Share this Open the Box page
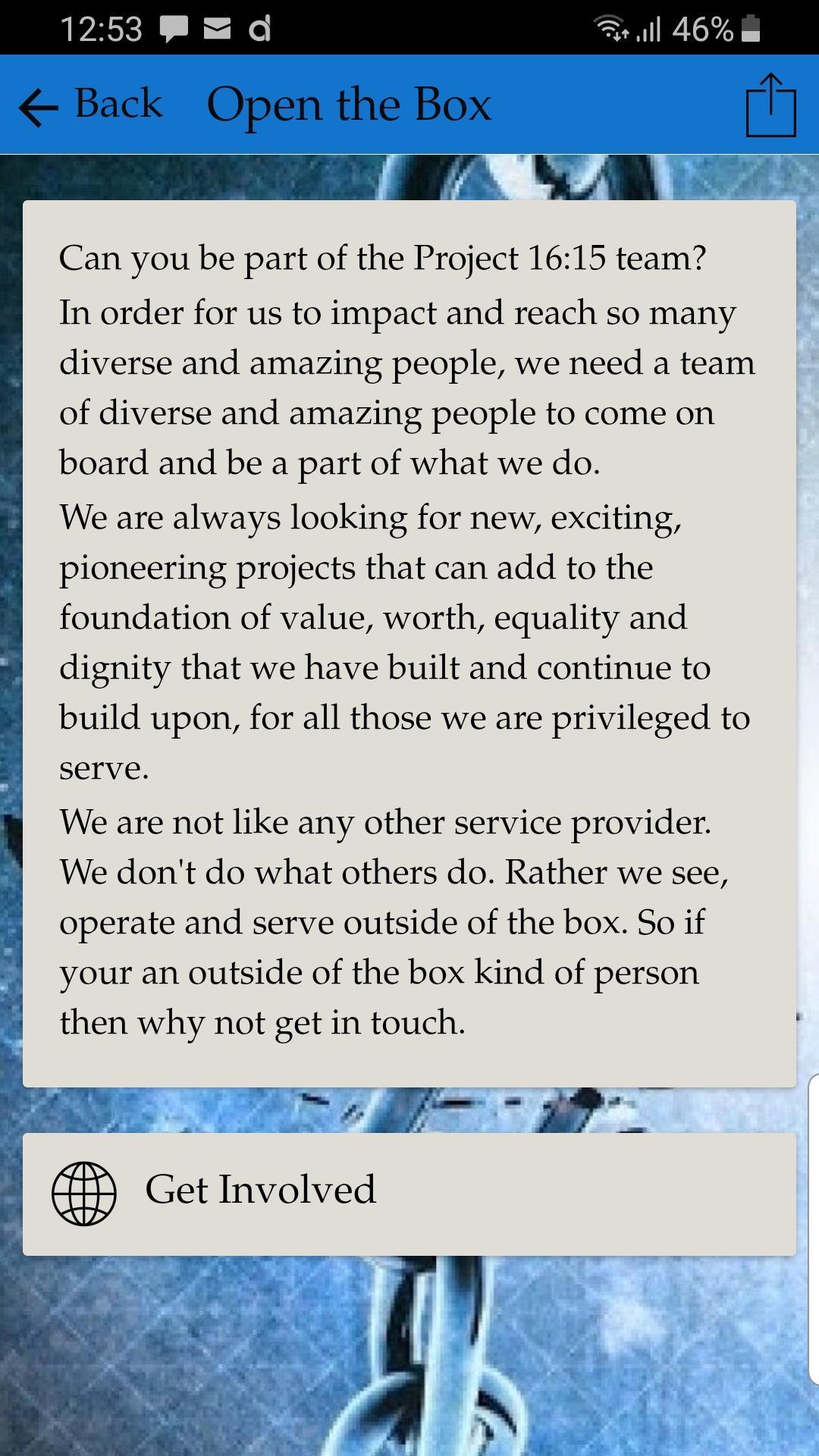The image size is (819, 1456). click(x=770, y=105)
